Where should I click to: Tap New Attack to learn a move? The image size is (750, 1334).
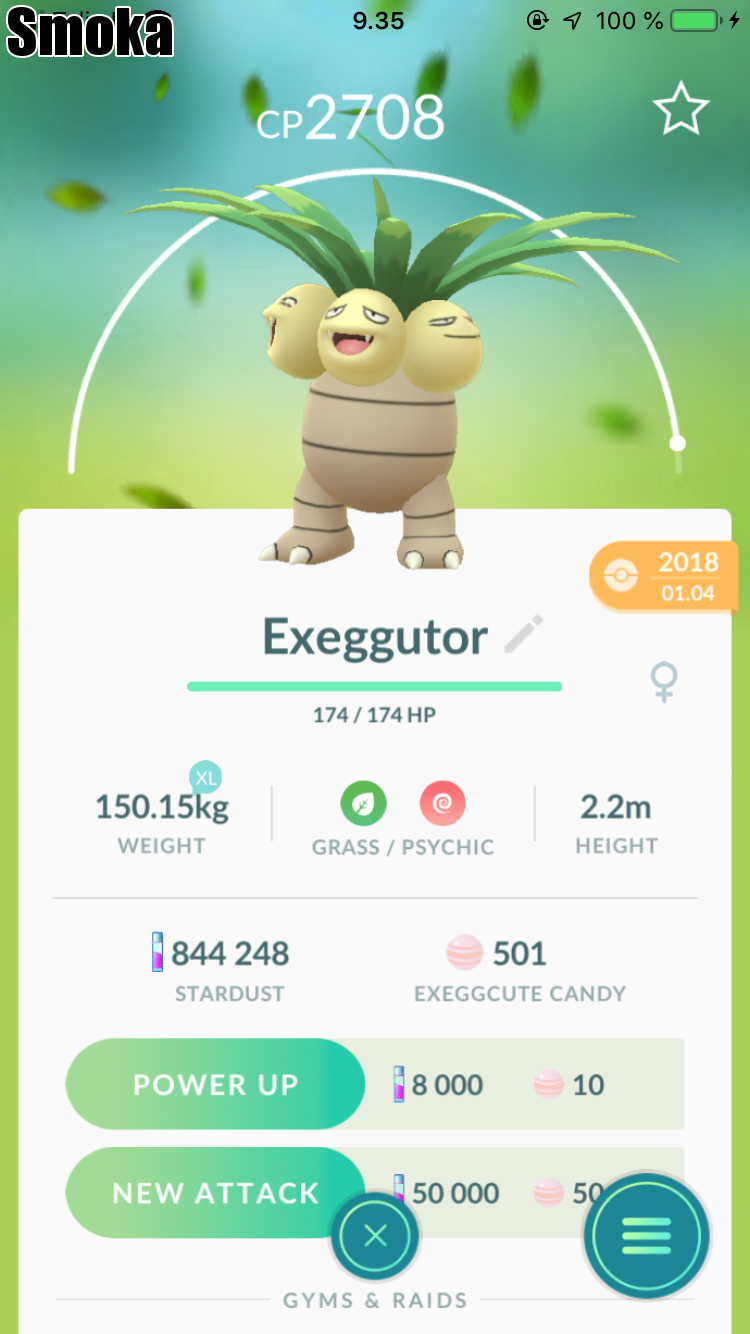pyautogui.click(x=215, y=1193)
